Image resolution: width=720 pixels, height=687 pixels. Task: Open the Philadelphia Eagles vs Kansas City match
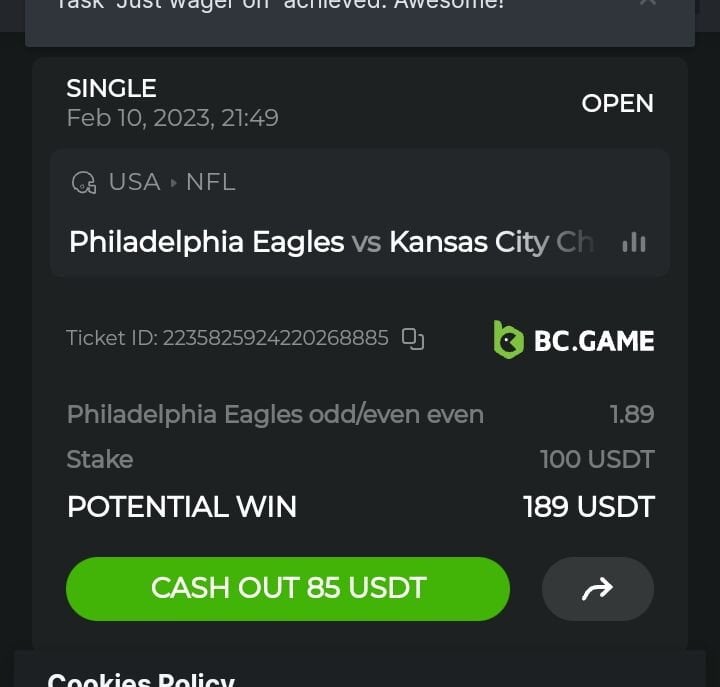330,242
